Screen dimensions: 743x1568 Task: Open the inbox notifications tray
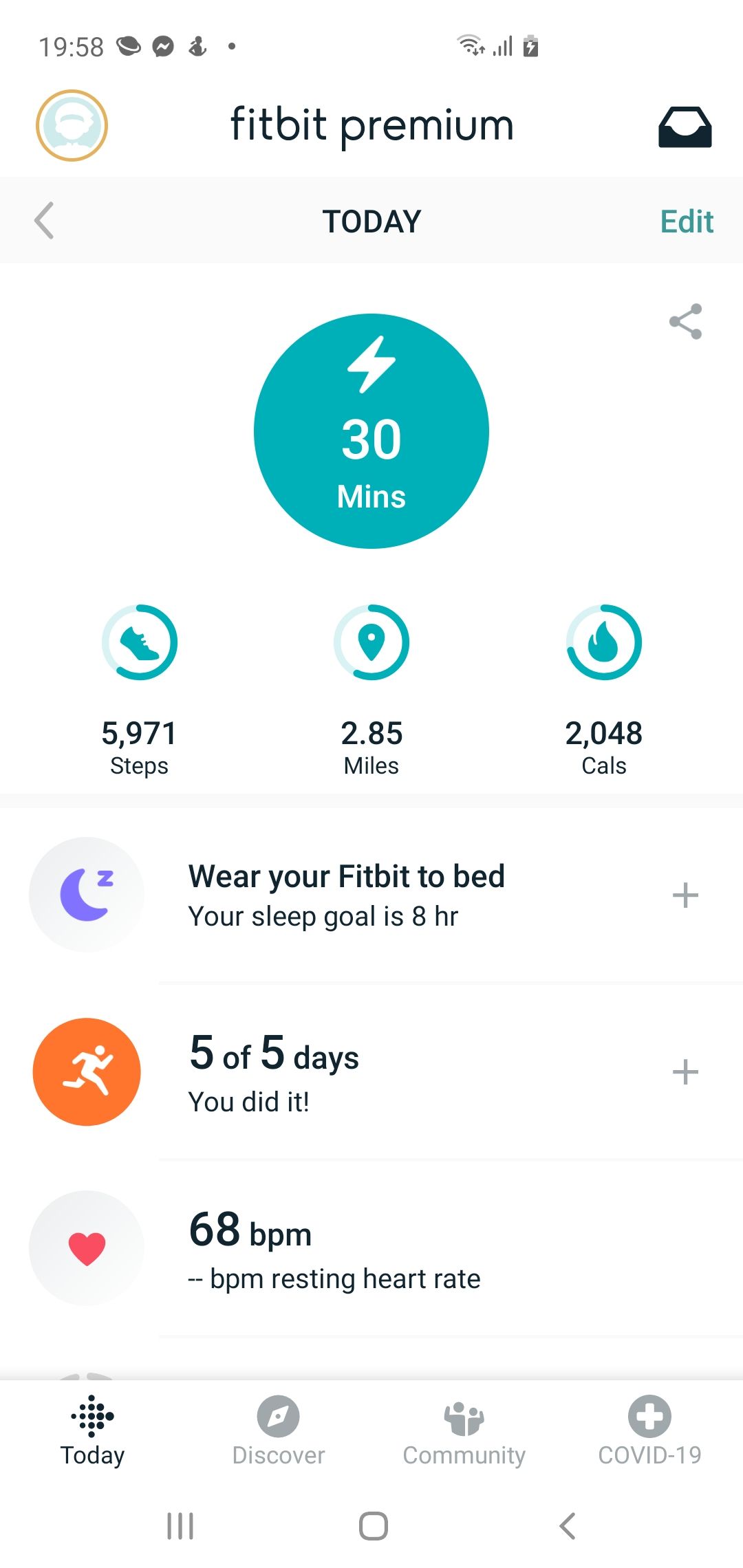(x=685, y=127)
